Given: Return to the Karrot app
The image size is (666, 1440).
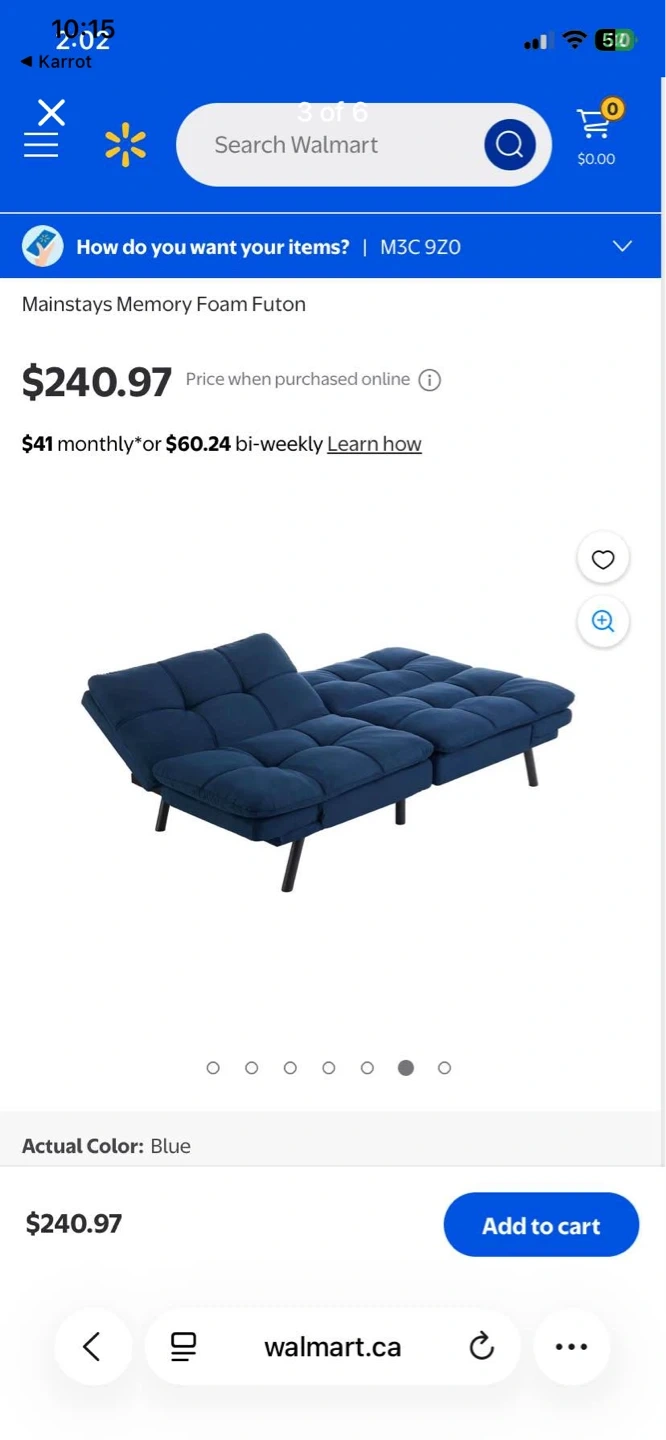Looking at the screenshot, I should (x=57, y=62).
